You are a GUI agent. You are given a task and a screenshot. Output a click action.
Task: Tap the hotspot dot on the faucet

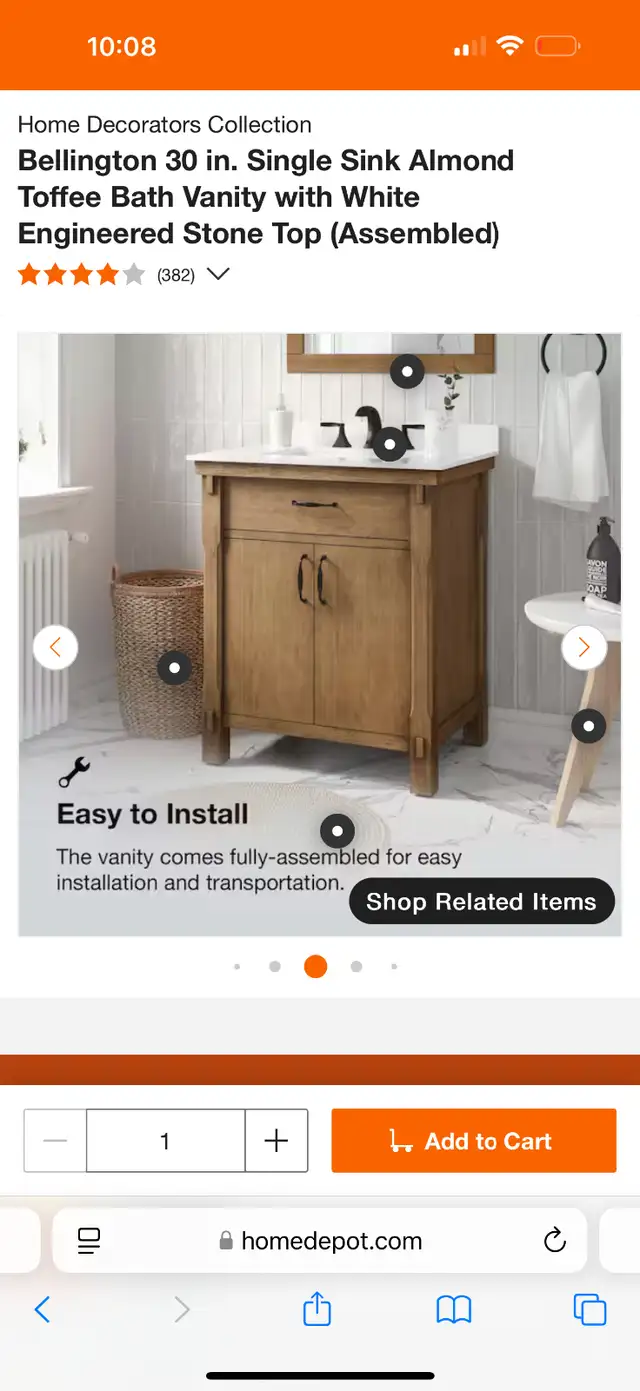pyautogui.click(x=389, y=443)
